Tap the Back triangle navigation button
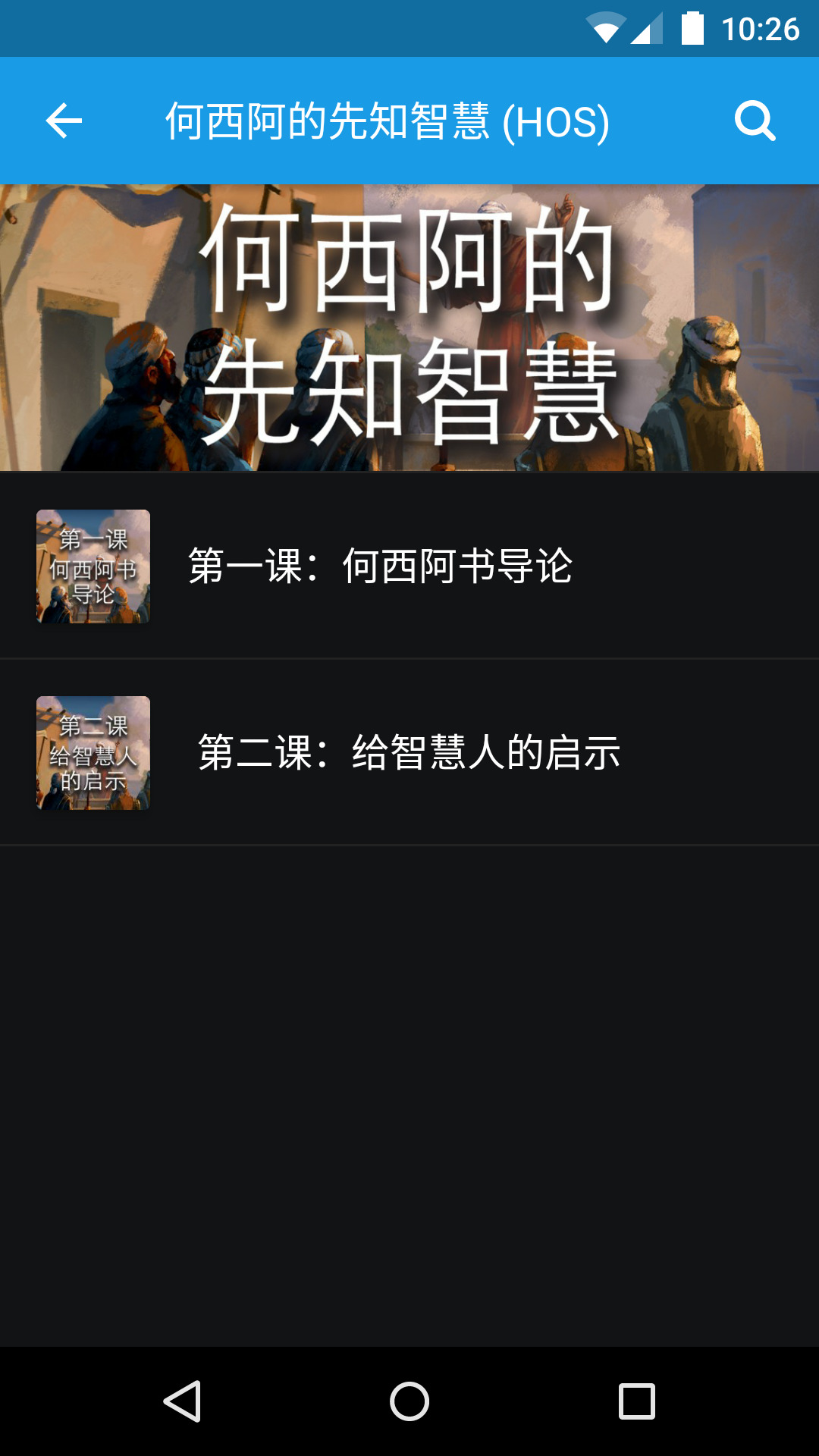This screenshot has height=1456, width=819. (x=184, y=1401)
